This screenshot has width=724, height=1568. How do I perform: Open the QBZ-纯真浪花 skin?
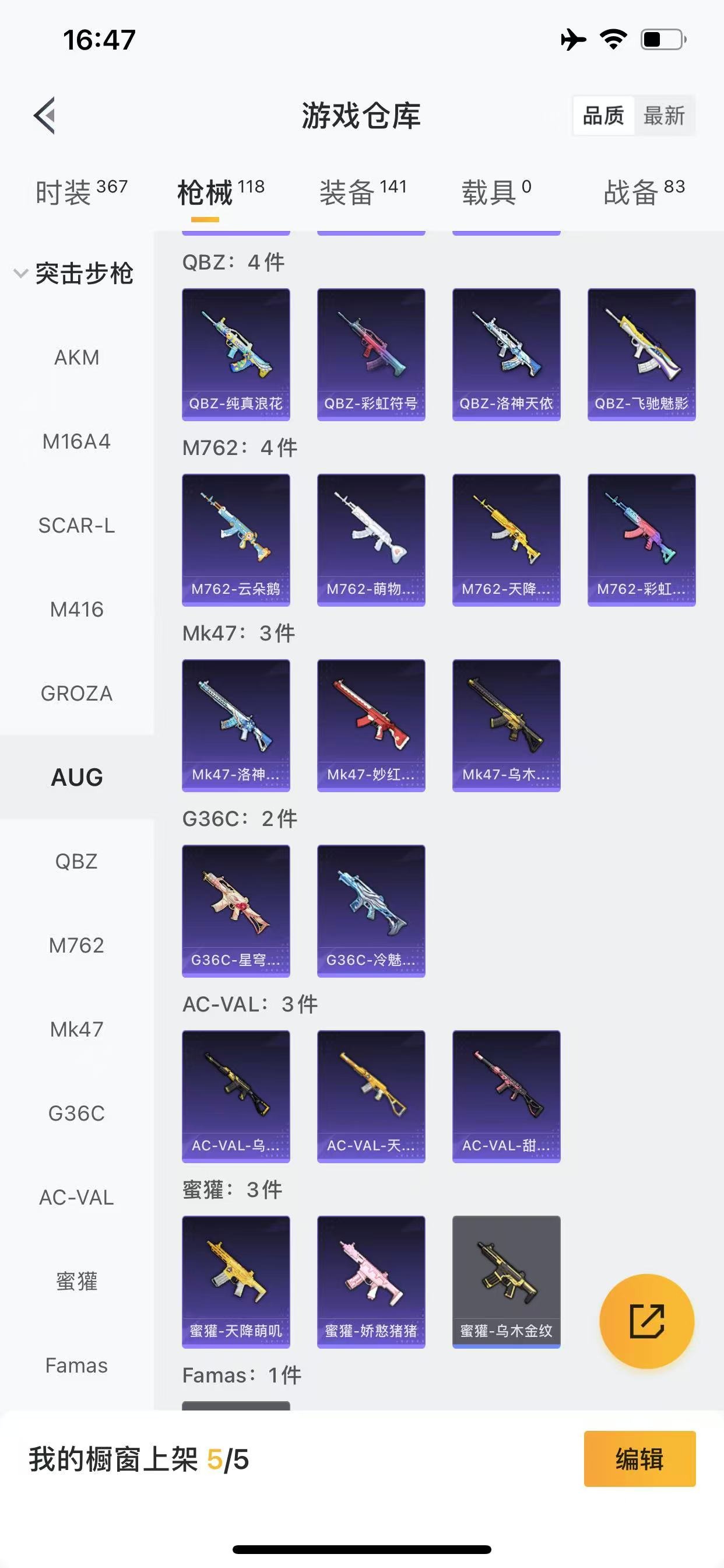(236, 354)
